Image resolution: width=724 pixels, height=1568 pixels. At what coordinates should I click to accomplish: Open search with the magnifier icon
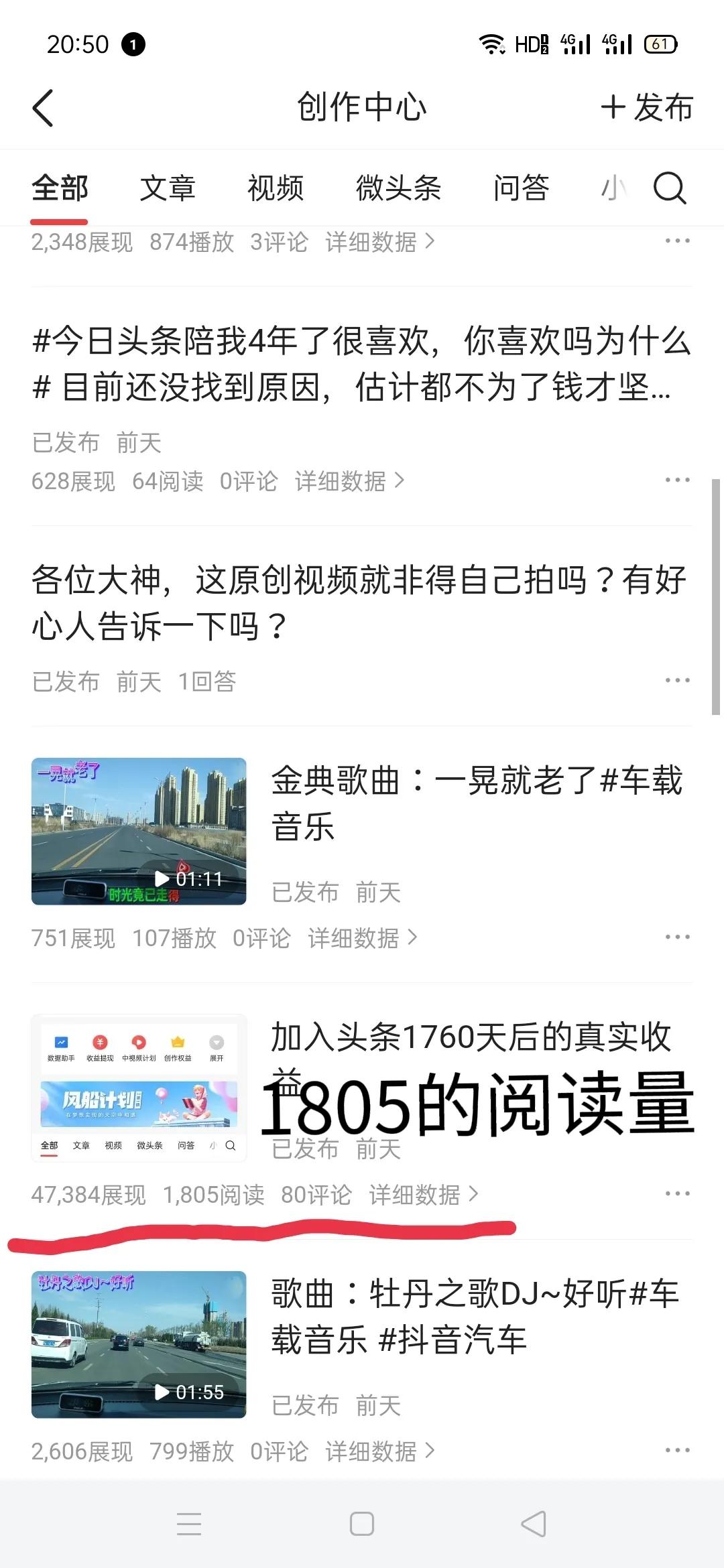pyautogui.click(x=670, y=188)
